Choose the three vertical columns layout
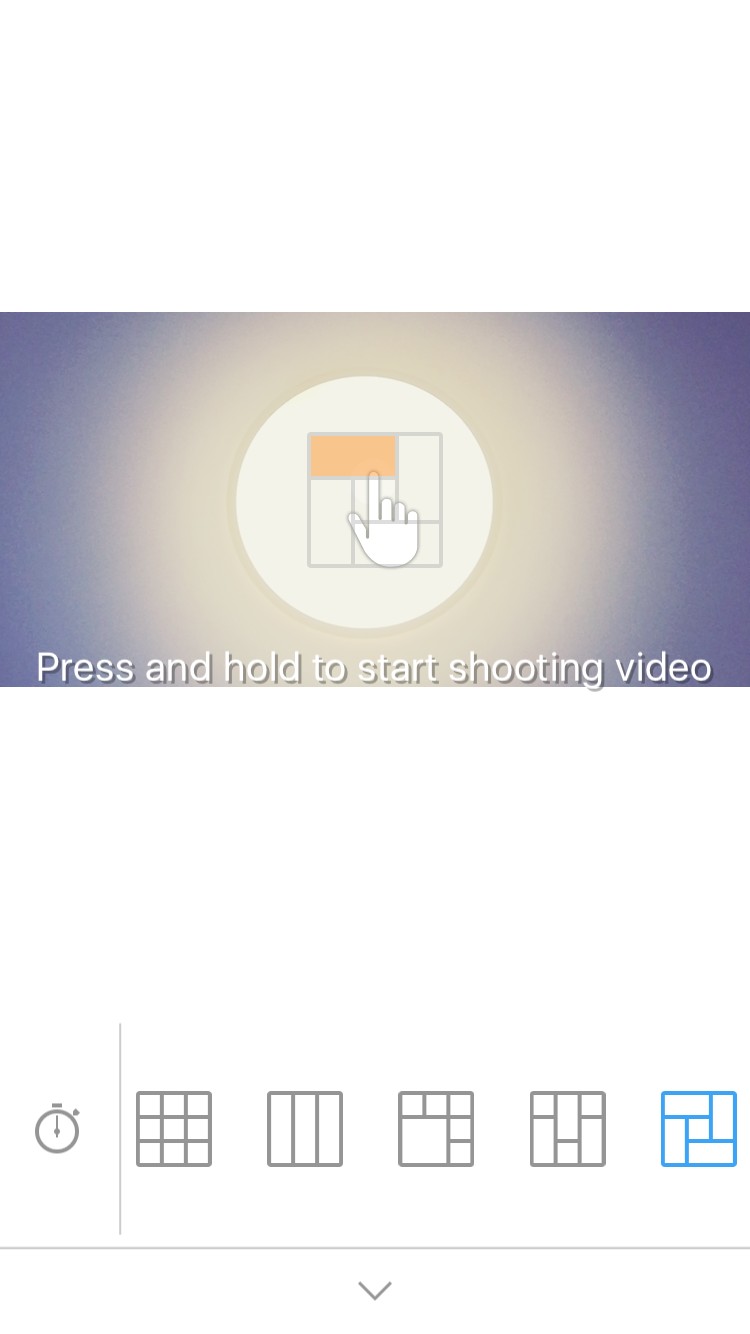750x1334 pixels. [305, 1129]
